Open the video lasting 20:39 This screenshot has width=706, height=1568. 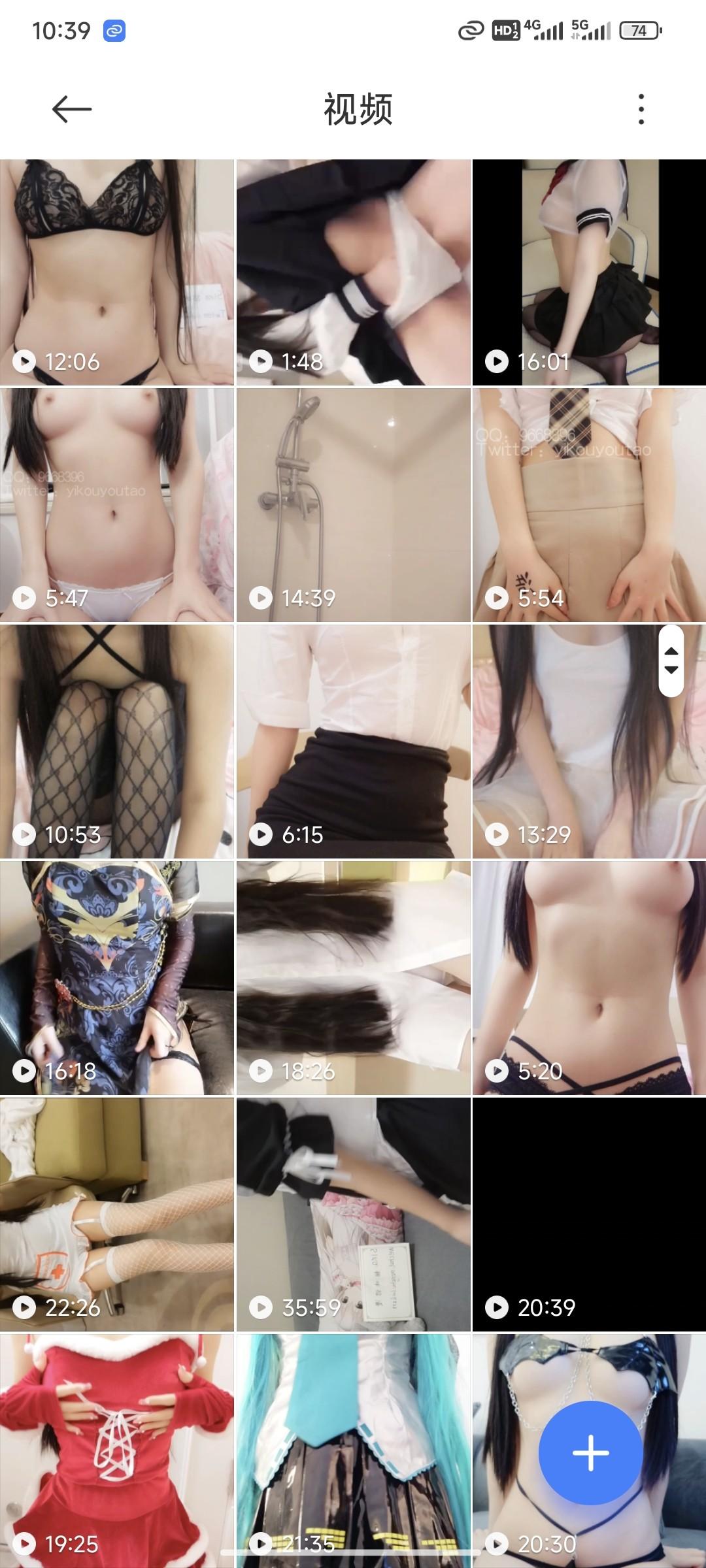[x=589, y=1214]
